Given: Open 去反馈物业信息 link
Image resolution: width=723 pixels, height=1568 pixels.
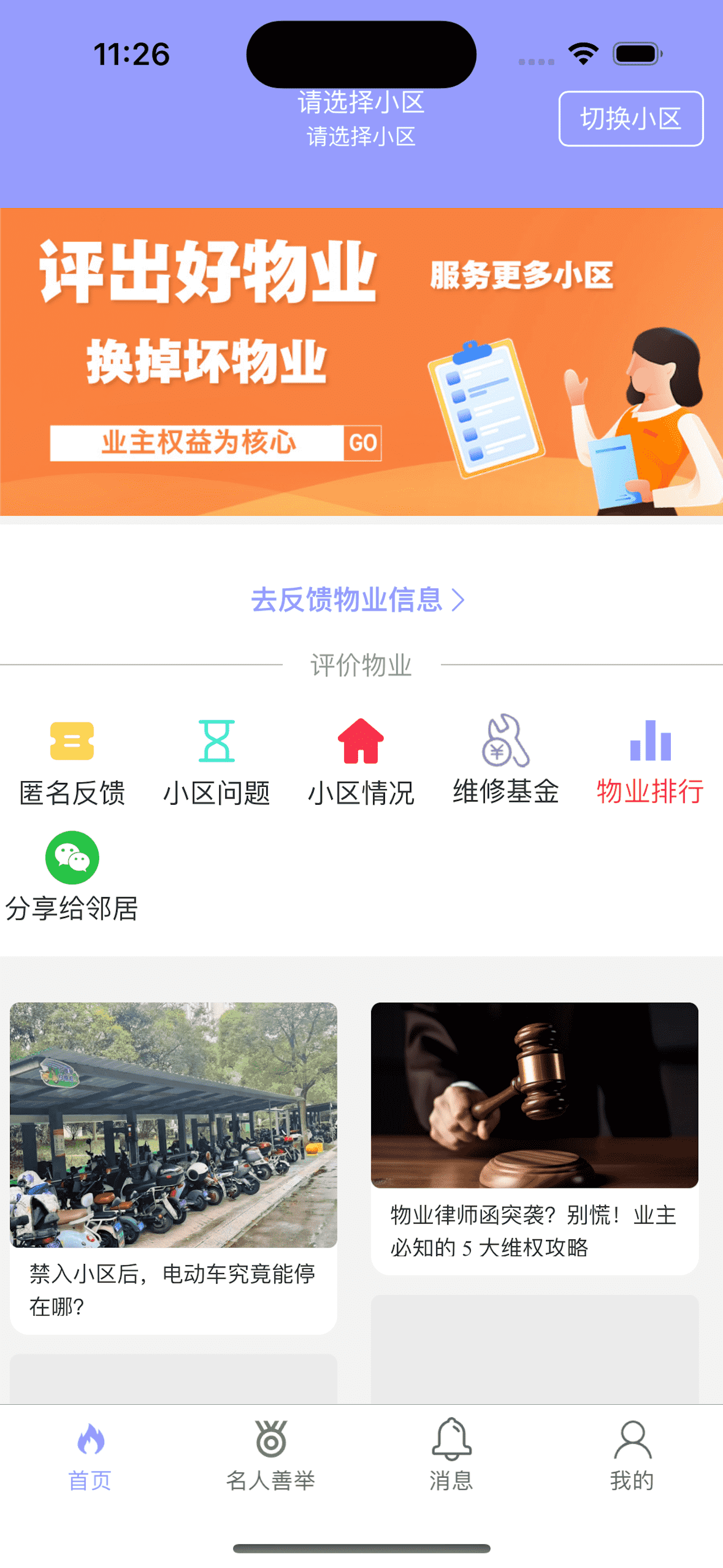Looking at the screenshot, I should pyautogui.click(x=358, y=599).
